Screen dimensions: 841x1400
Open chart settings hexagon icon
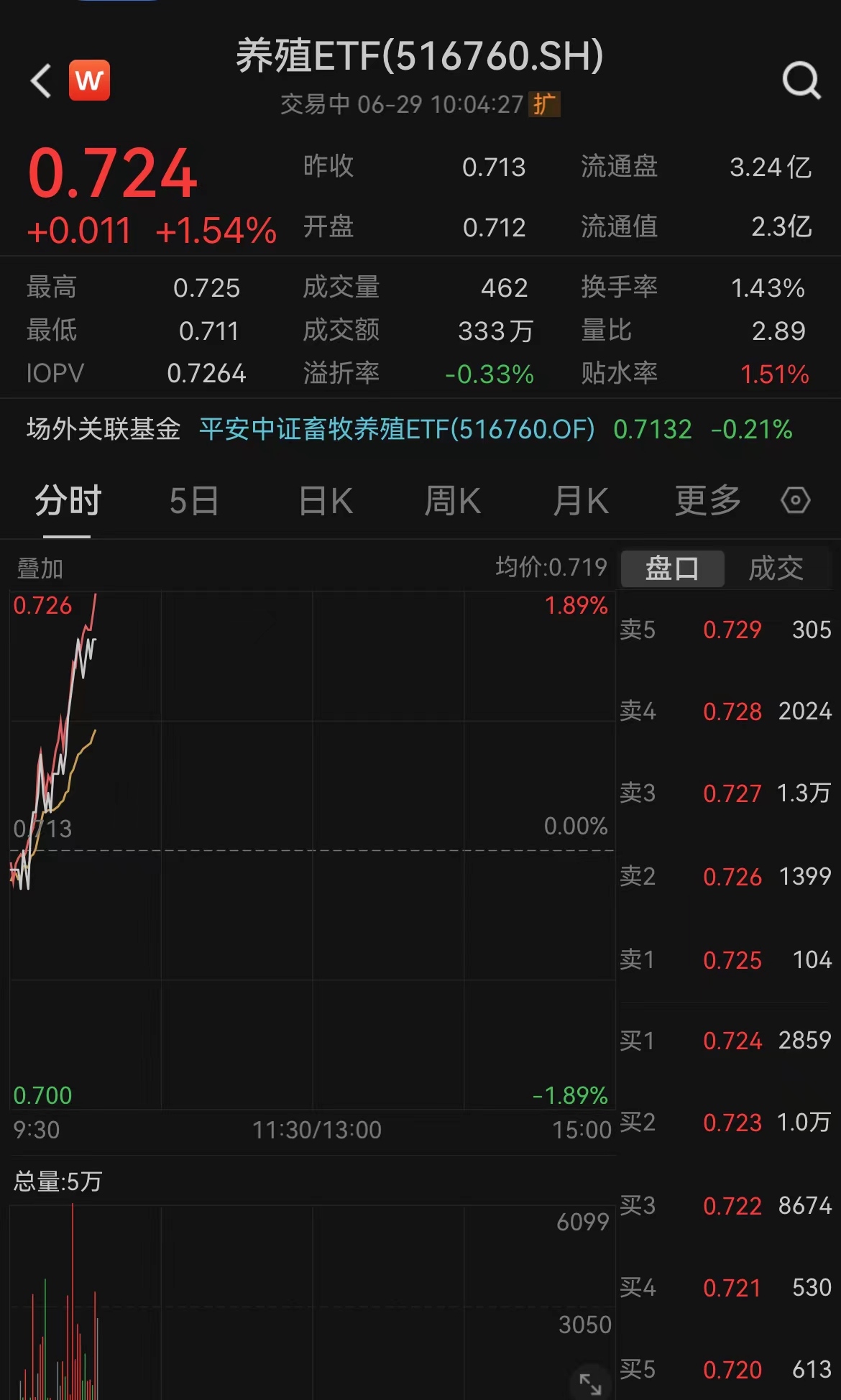795,500
